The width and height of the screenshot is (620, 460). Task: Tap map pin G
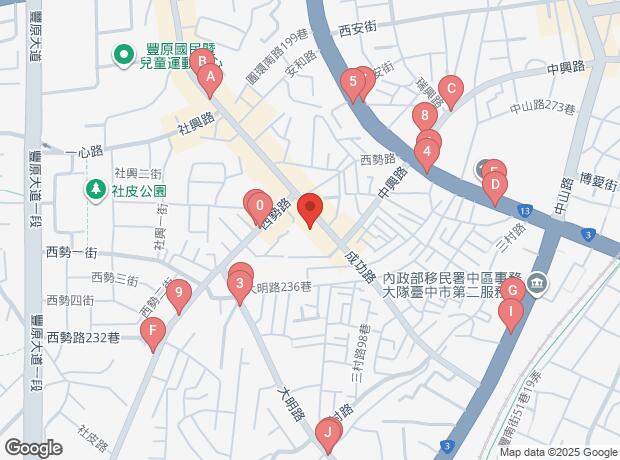pyautogui.click(x=511, y=291)
